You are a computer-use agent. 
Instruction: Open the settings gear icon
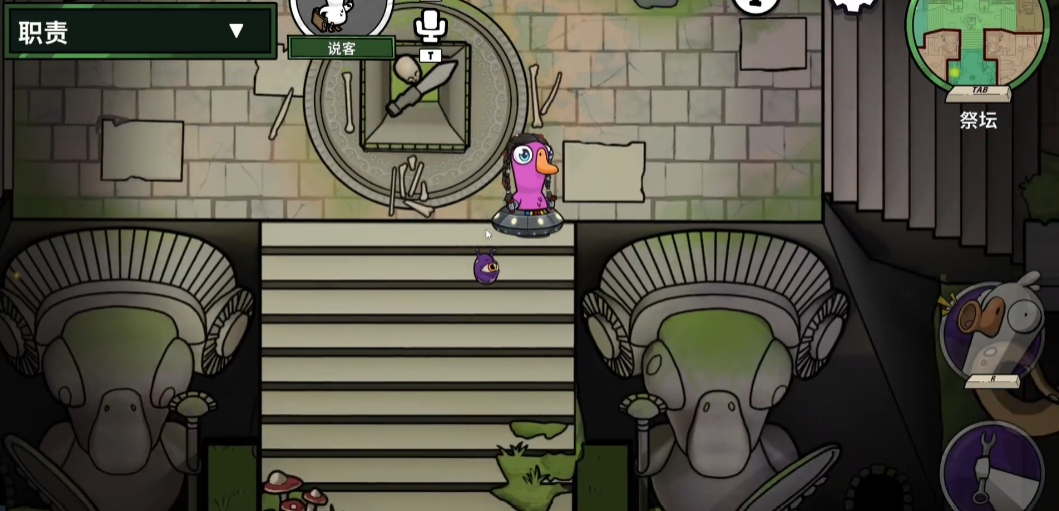(855, 5)
